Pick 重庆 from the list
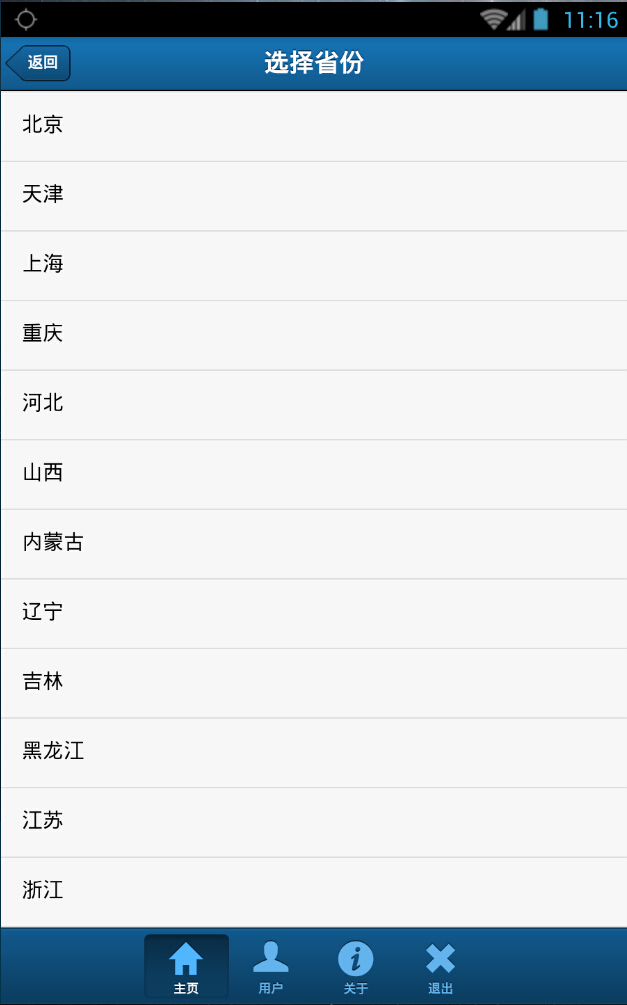Screen dimensions: 627x1005 pos(313,334)
